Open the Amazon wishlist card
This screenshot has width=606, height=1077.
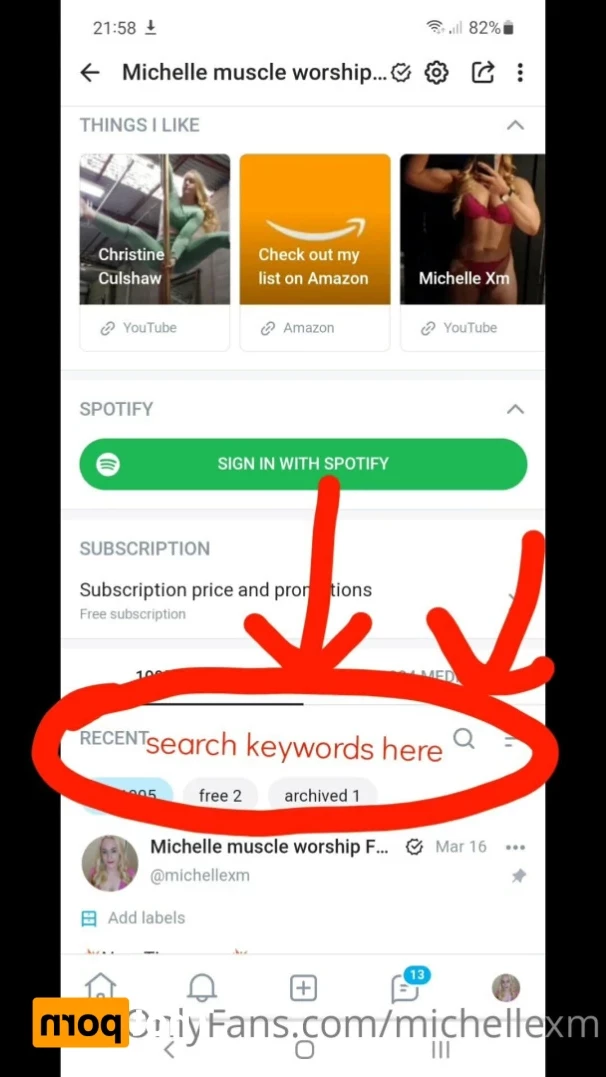(315, 250)
